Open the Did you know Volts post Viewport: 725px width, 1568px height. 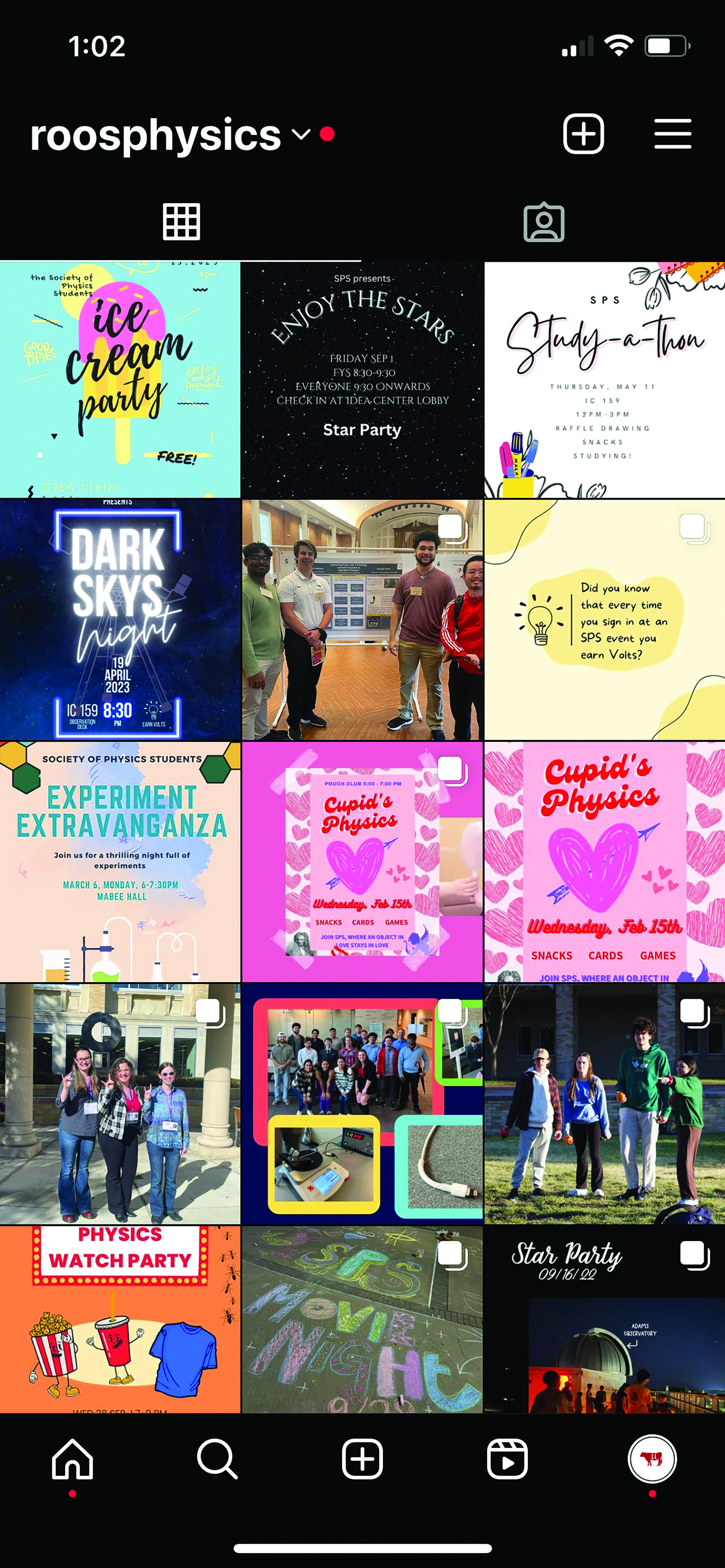(605, 620)
